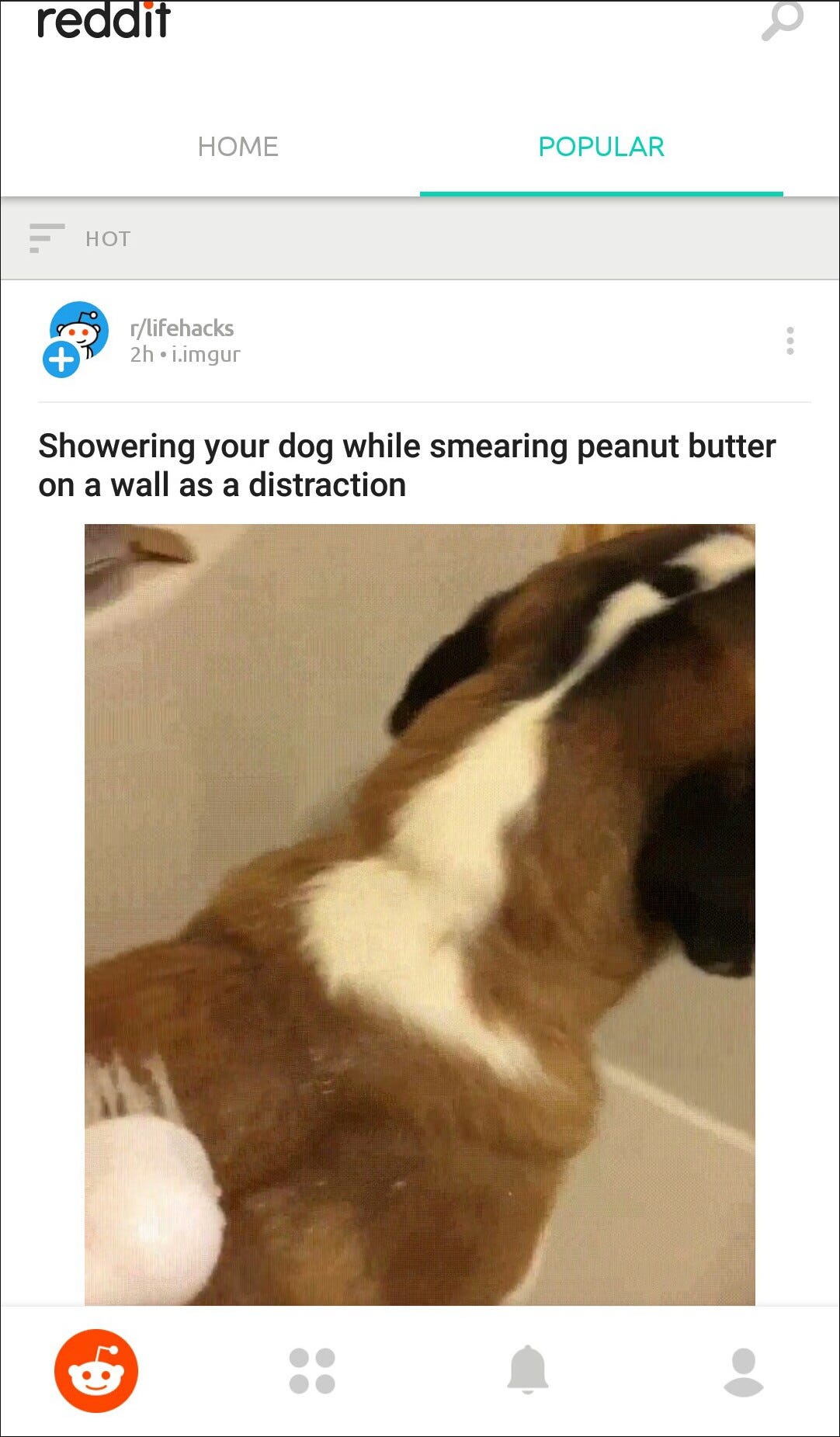View the dog shower GIF
This screenshot has height=1437, width=840.
click(x=419, y=914)
